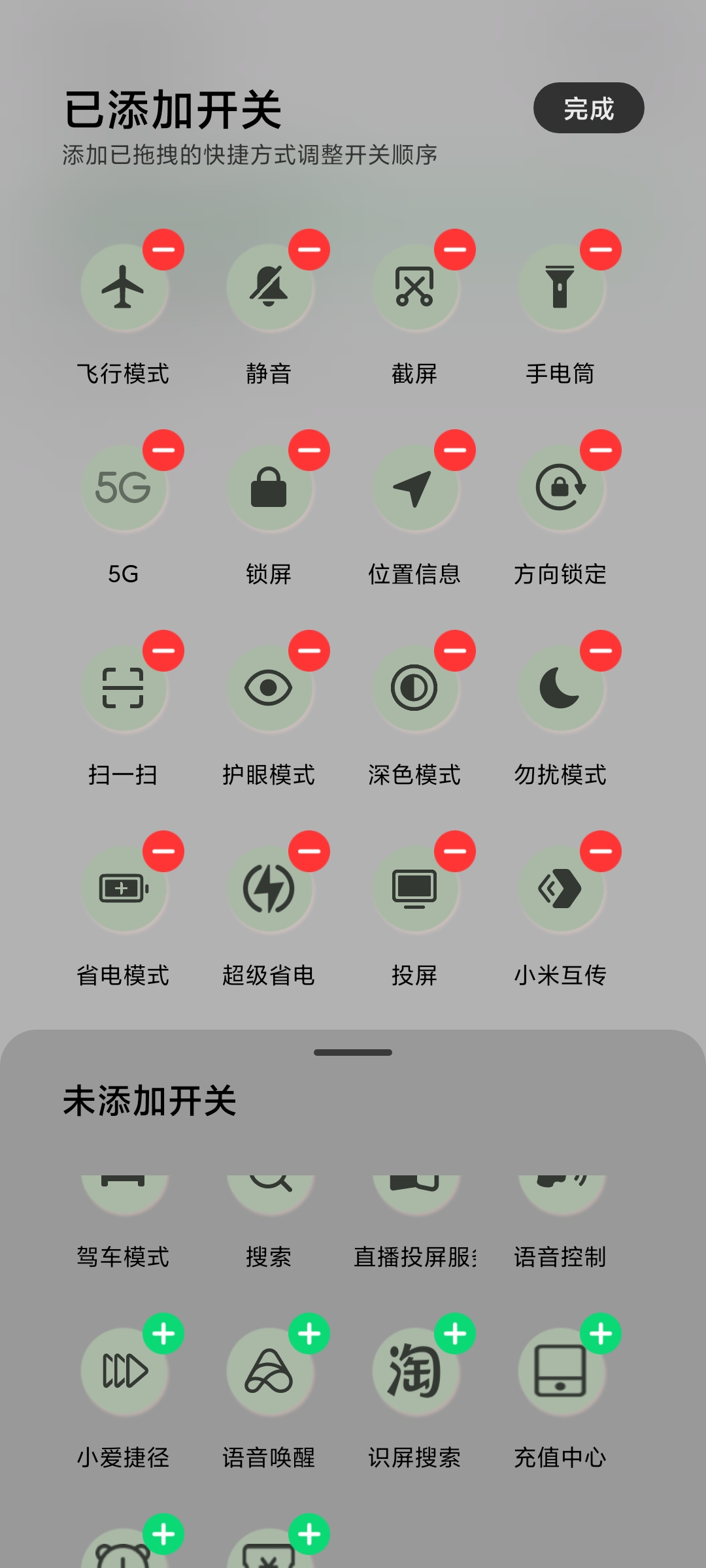Image resolution: width=706 pixels, height=1568 pixels.
Task: Remove 锁屏 using its red minus
Action: pos(309,450)
